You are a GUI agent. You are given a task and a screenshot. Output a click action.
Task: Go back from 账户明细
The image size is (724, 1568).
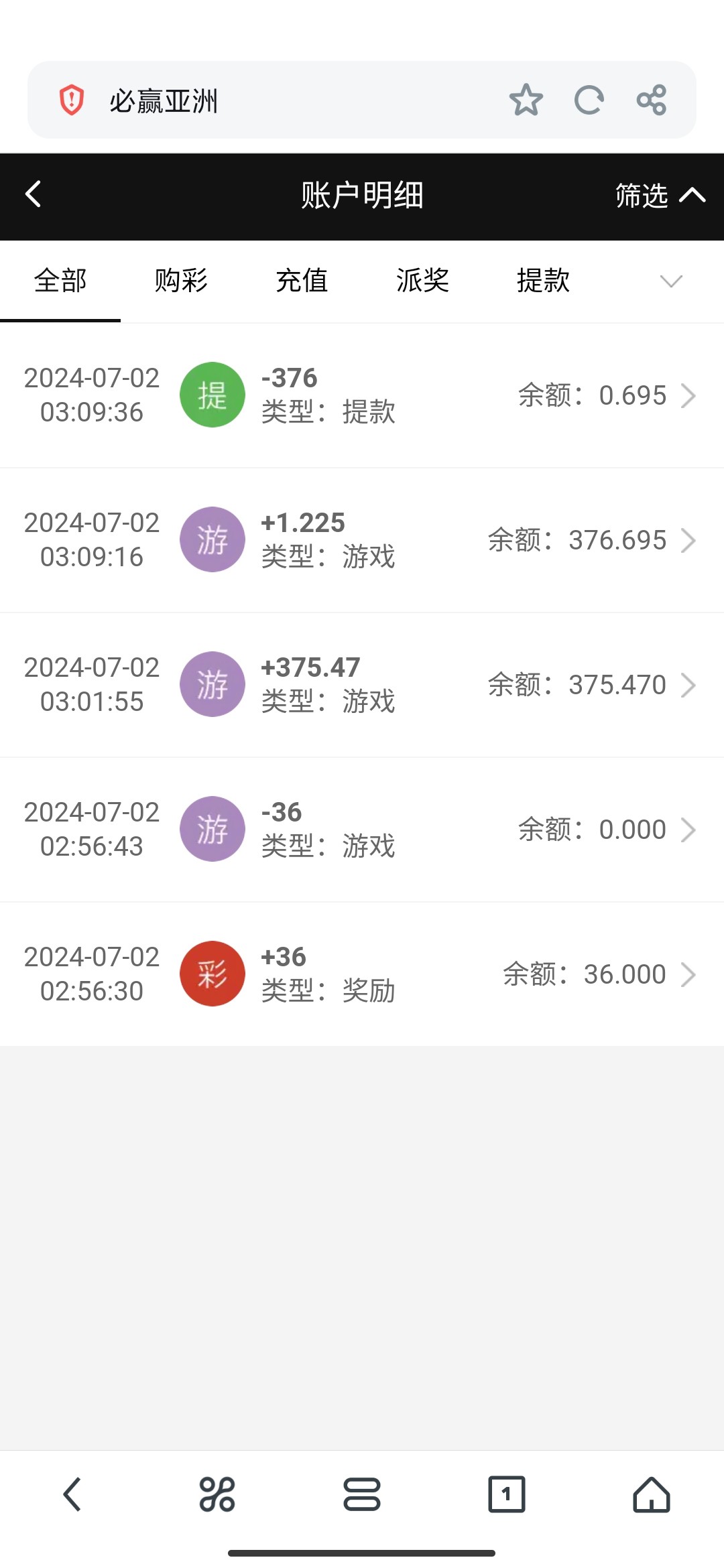click(34, 194)
